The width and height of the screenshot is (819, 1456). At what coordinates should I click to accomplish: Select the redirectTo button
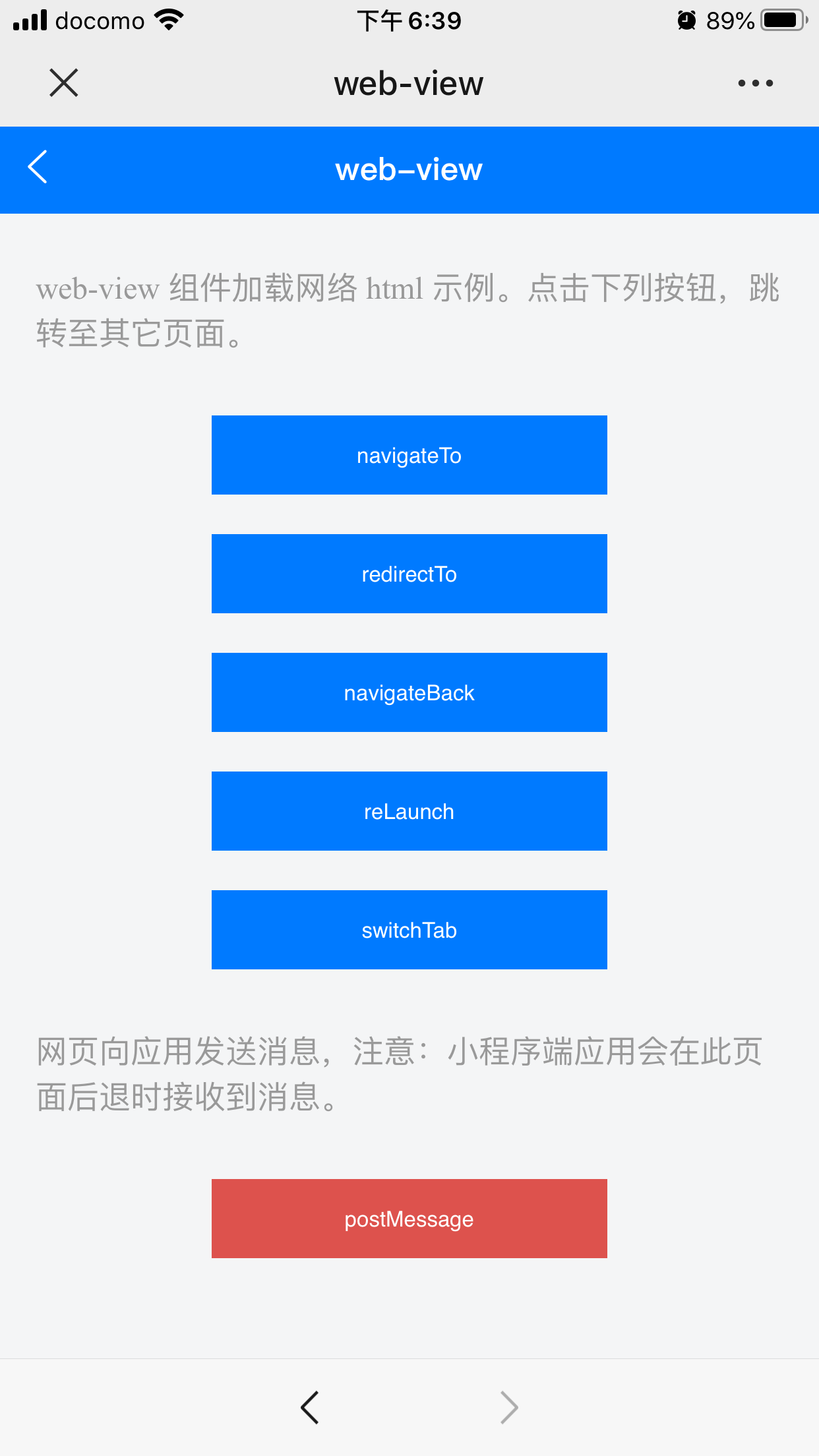[409, 574]
